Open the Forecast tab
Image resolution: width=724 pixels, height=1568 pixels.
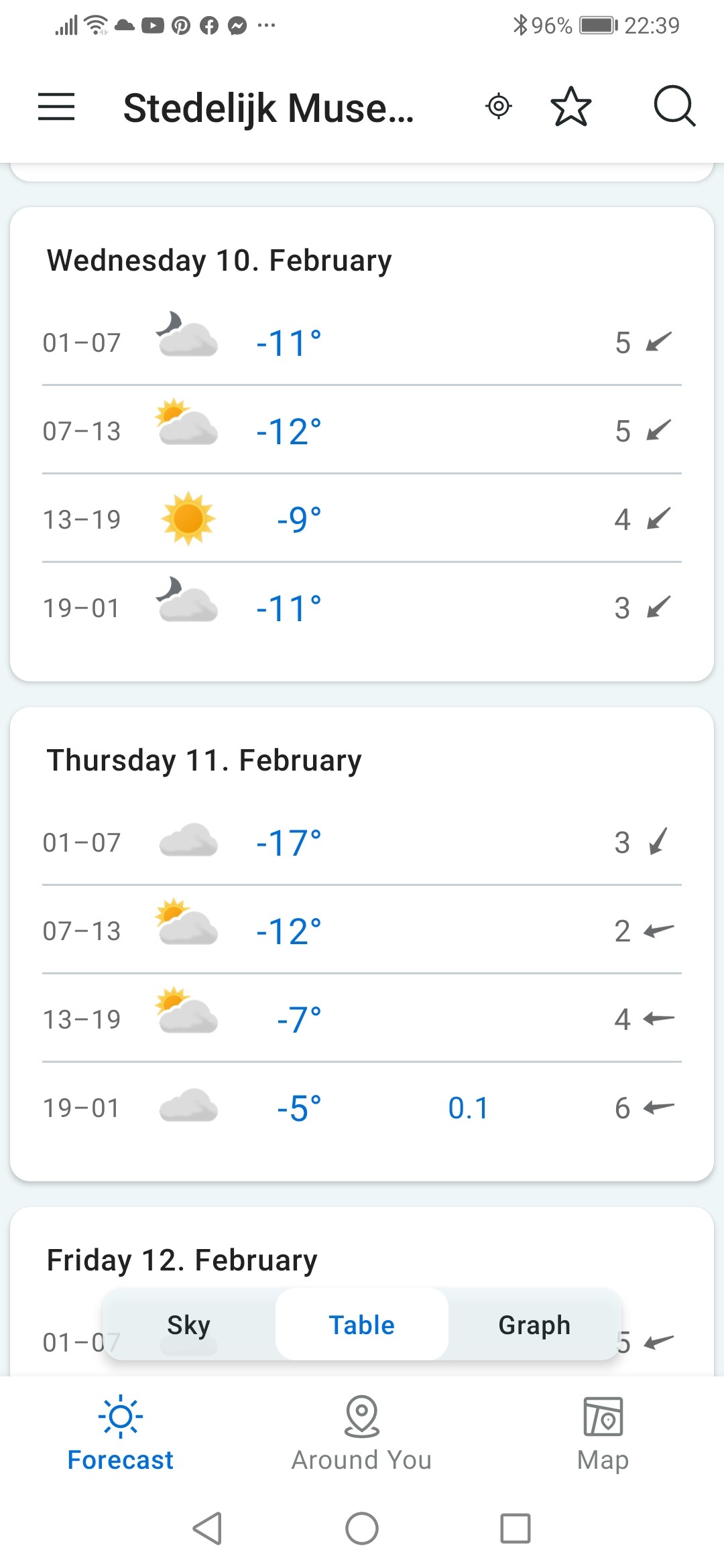click(x=121, y=1433)
